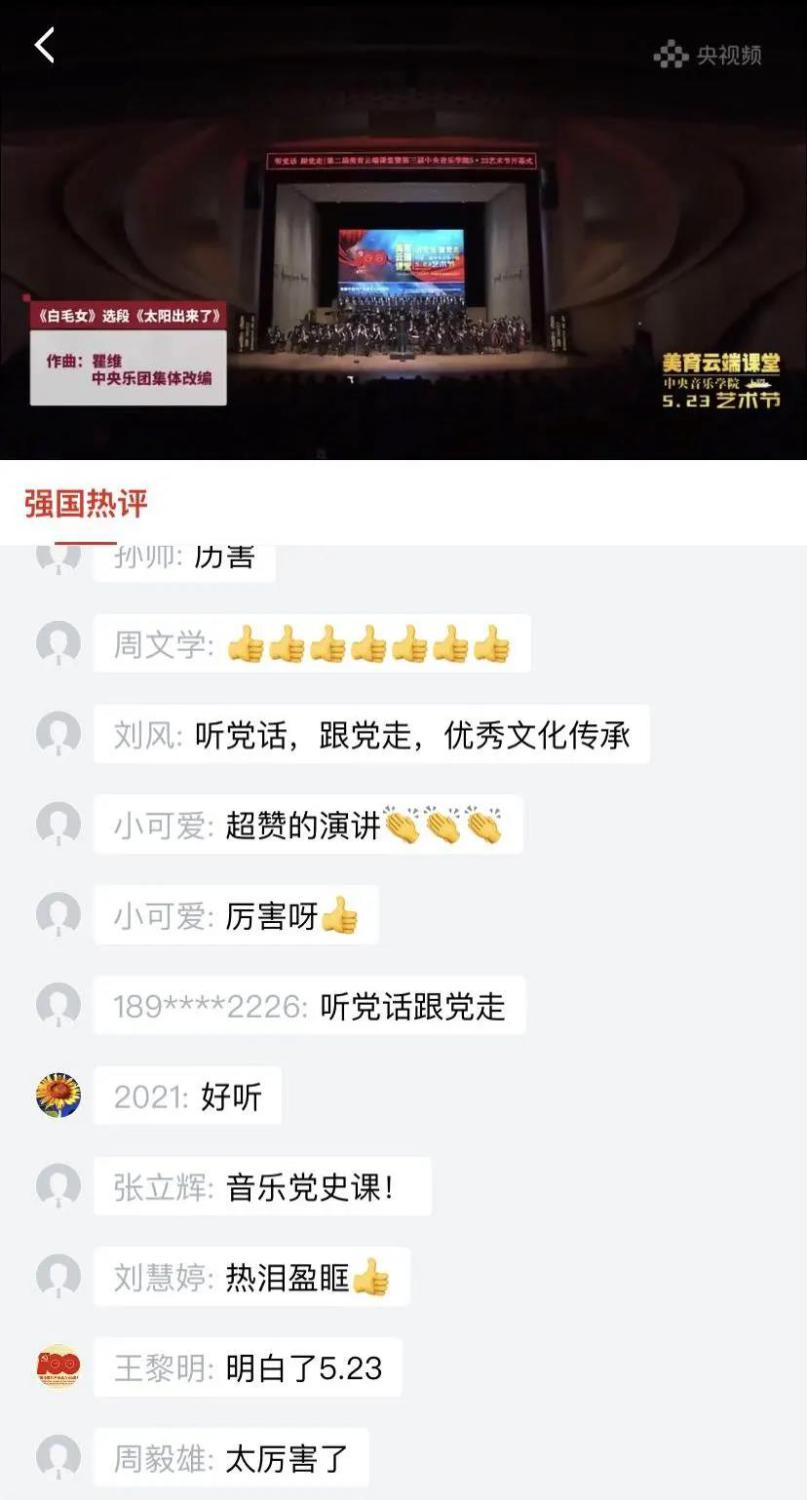Go back using the top-left arrow
Image resolution: width=807 pixels, height=1500 pixels.
pyautogui.click(x=45, y=45)
